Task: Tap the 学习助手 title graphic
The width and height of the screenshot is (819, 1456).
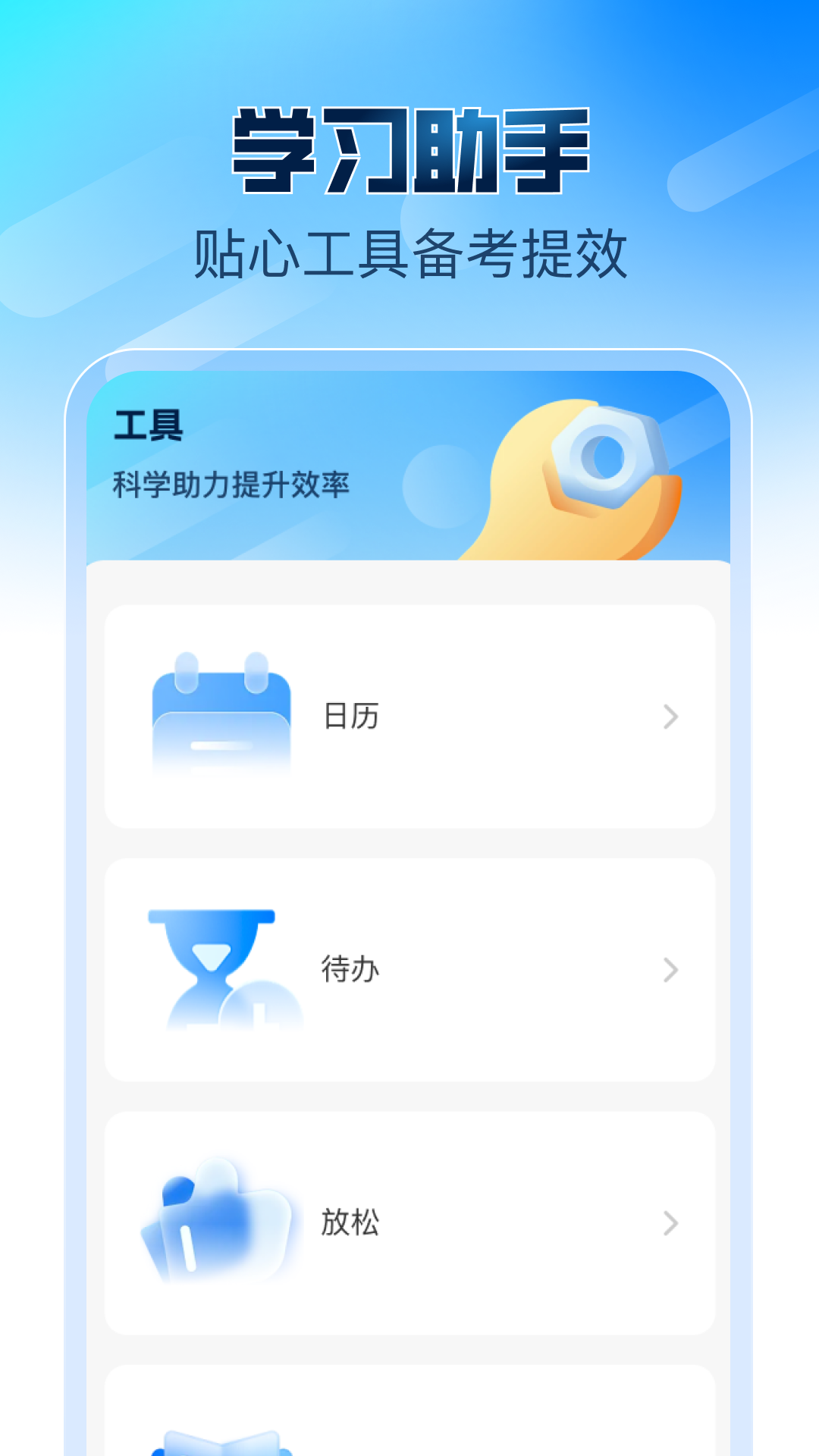Action: (409, 148)
